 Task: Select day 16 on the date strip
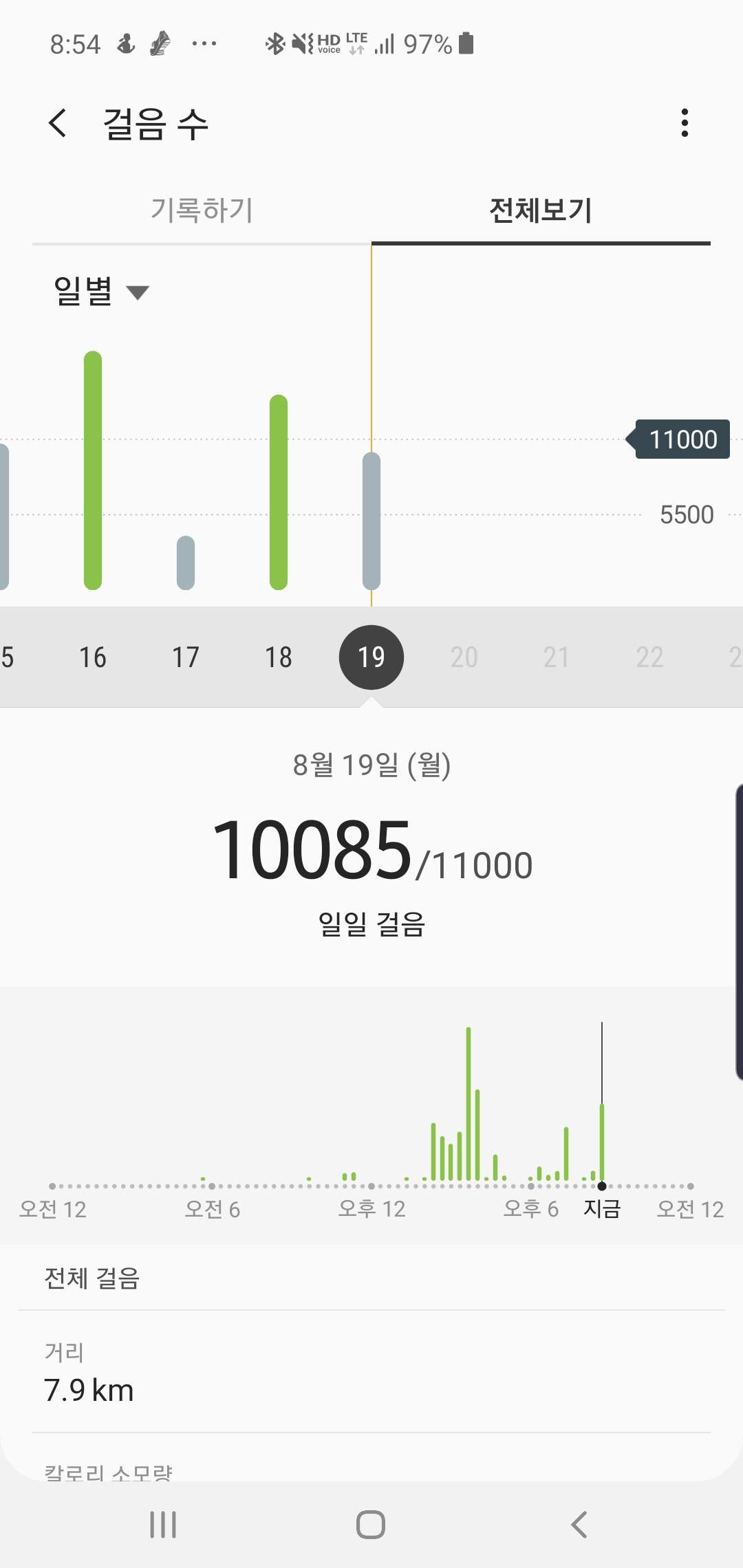point(92,657)
